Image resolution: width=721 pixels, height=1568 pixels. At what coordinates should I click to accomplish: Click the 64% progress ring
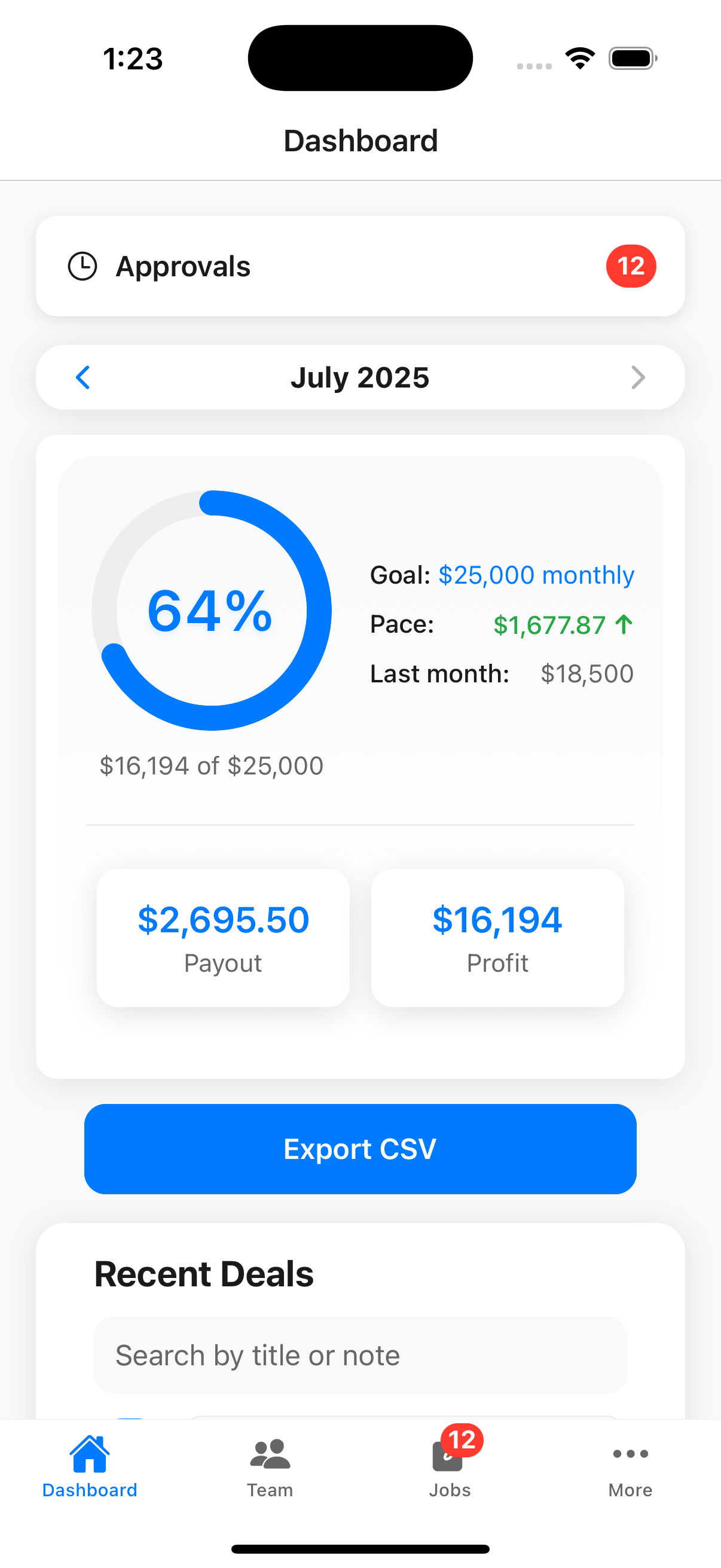tap(210, 611)
